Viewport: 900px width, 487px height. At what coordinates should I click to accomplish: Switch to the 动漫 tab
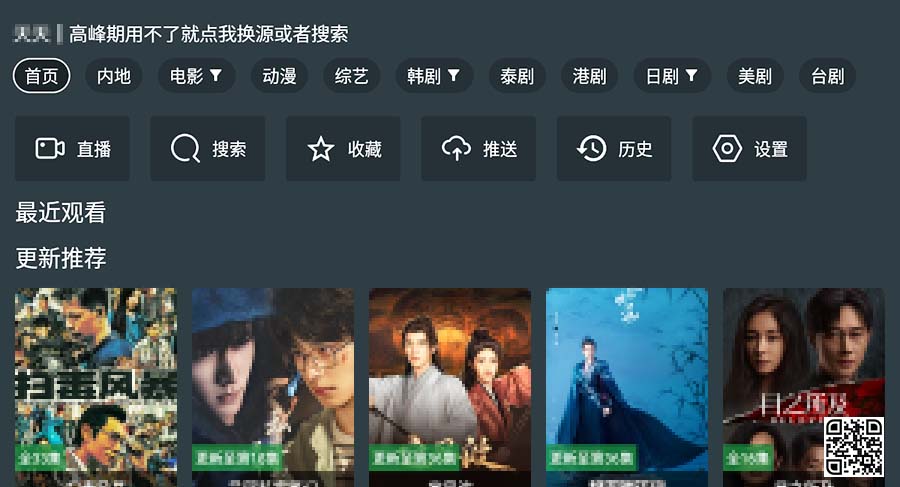tap(279, 76)
